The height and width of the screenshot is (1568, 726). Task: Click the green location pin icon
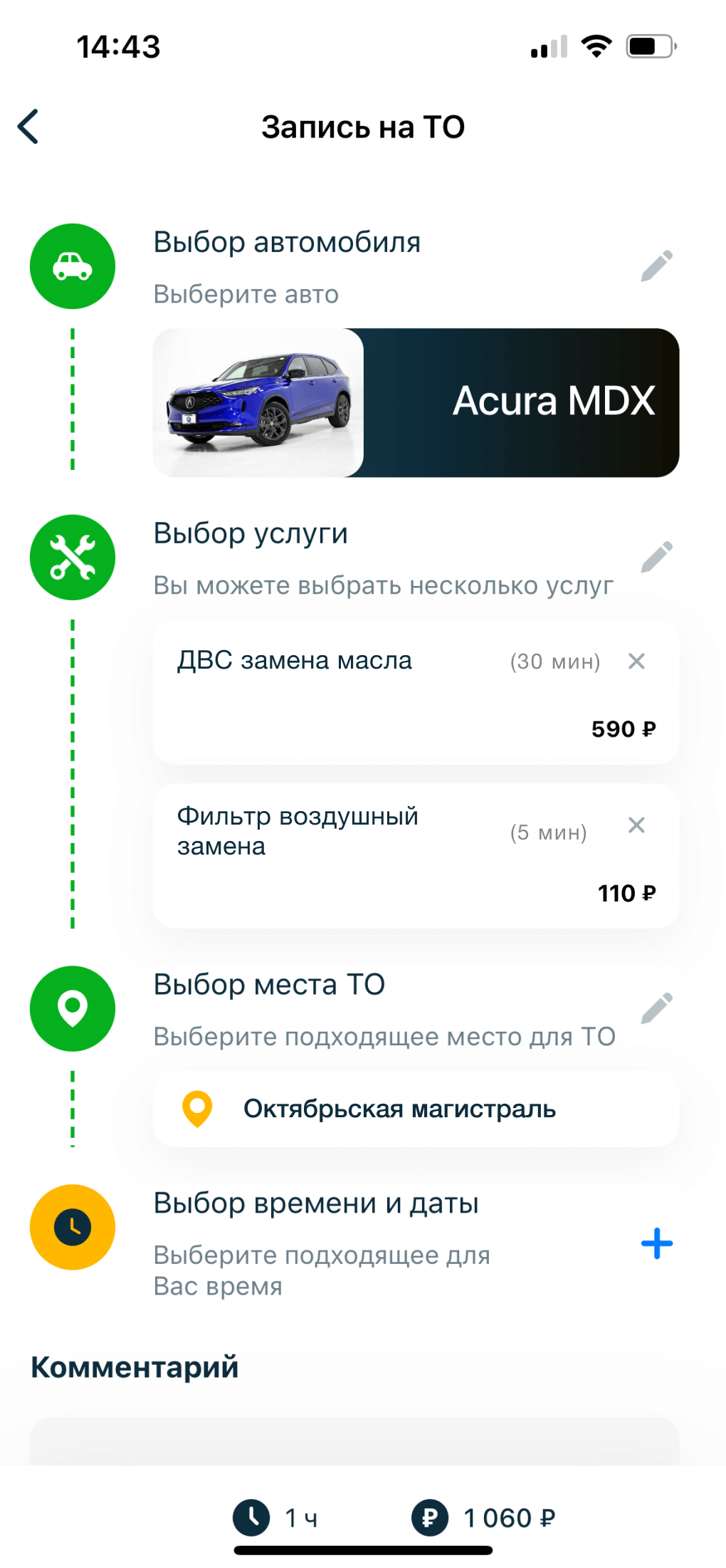click(x=72, y=1009)
